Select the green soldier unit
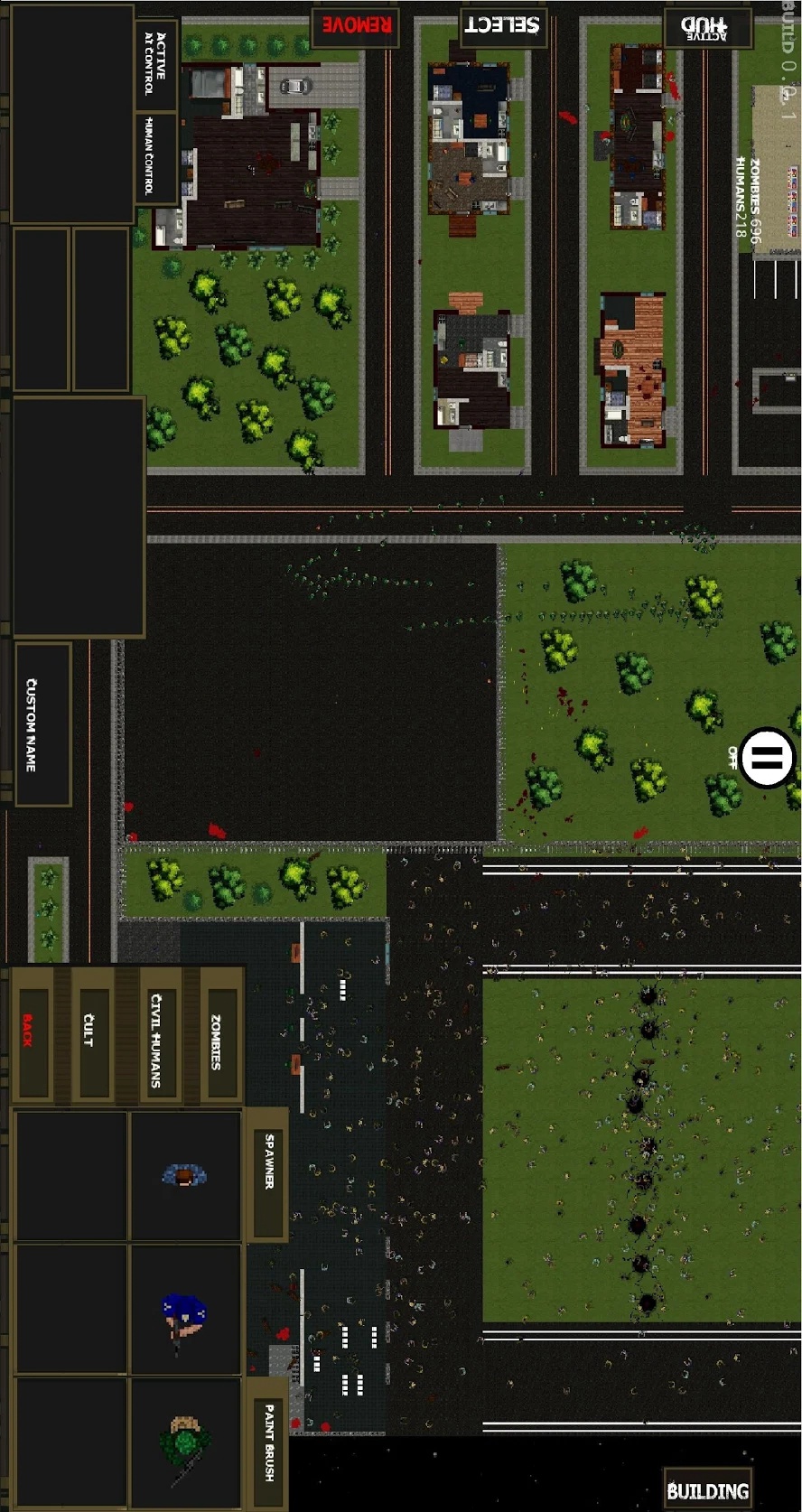The image size is (802, 1512). tap(185, 1442)
